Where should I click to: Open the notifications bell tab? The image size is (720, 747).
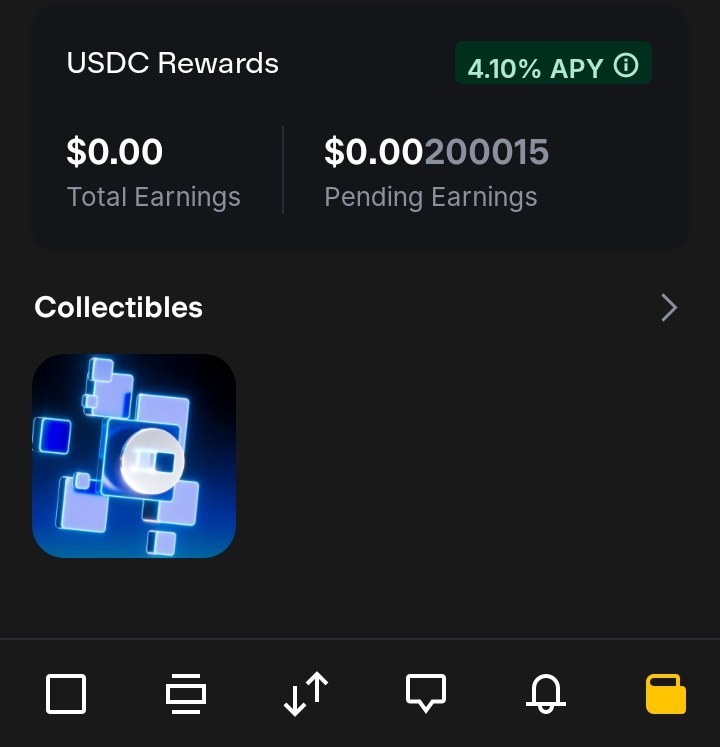(546, 694)
